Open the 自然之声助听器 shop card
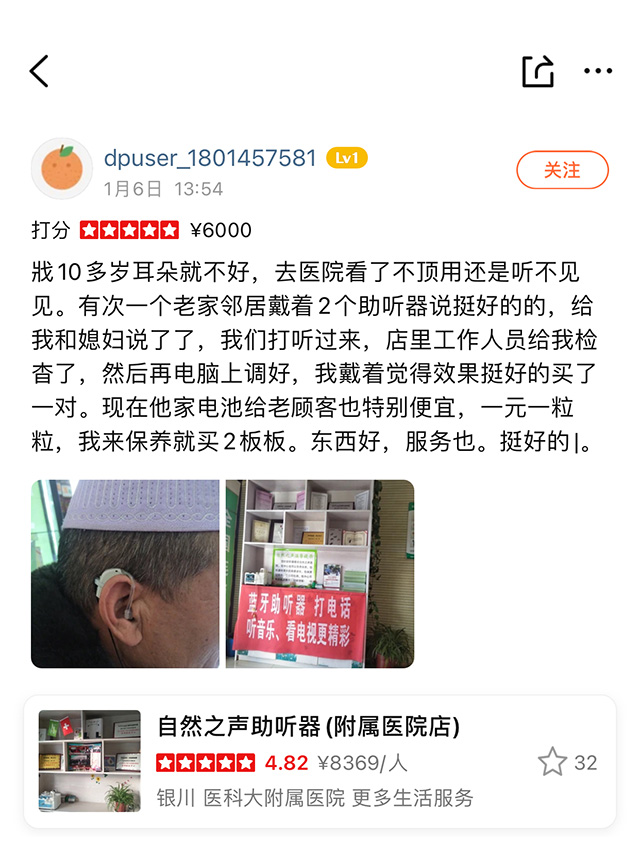640x844 pixels. pos(310,727)
